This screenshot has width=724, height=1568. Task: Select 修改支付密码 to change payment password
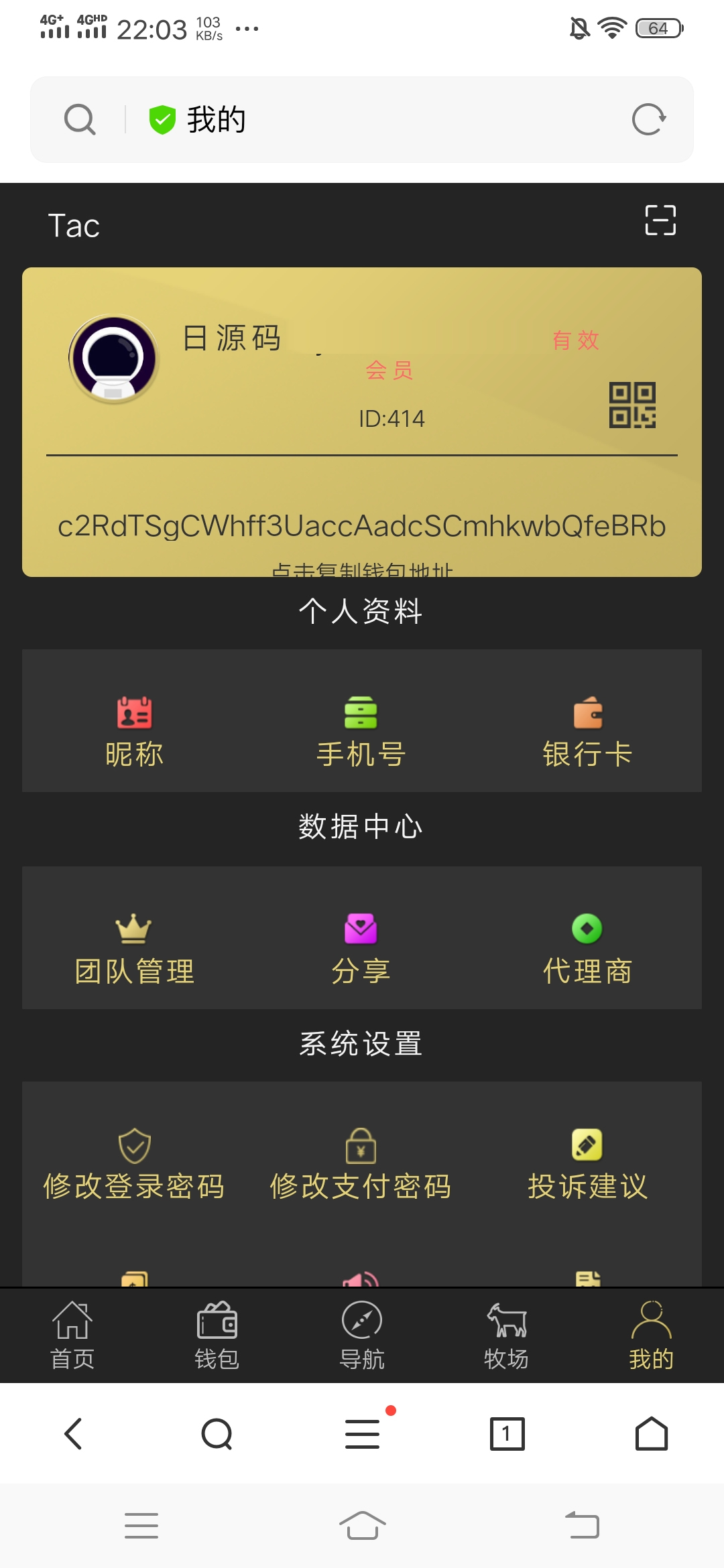coord(361,1165)
